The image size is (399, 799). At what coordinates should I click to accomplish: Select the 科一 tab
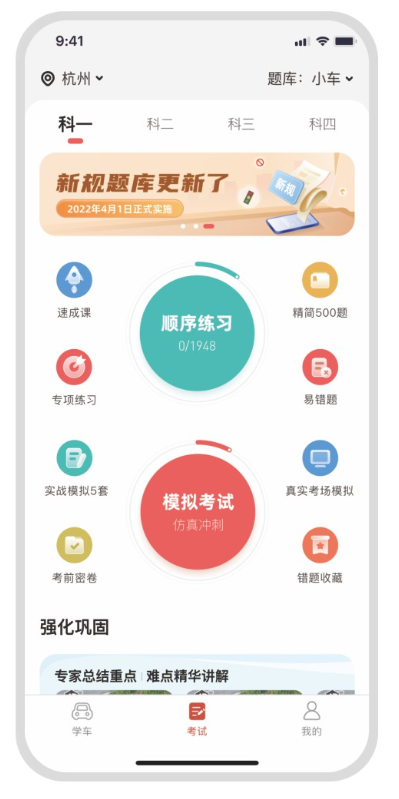(x=75, y=125)
